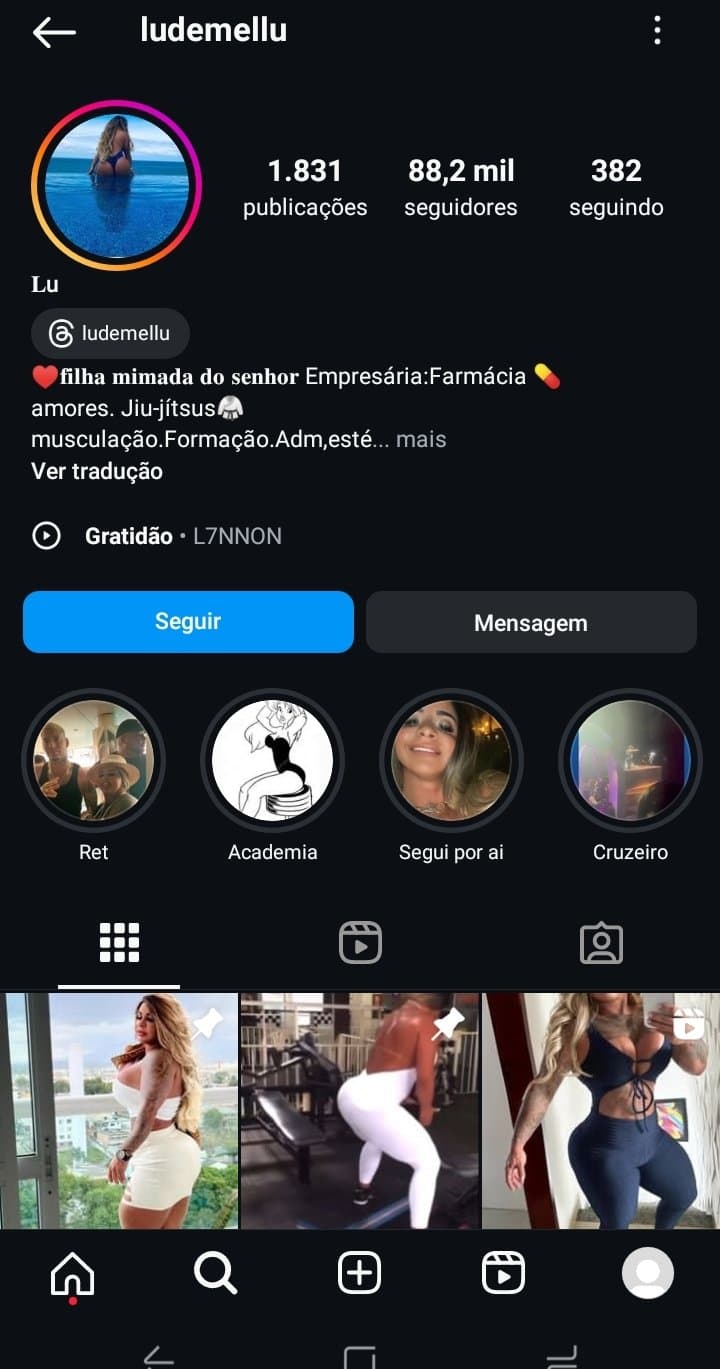Viewport: 720px width, 1369px height.
Task: Open the Cruzeiro story highlight
Action: [630, 760]
